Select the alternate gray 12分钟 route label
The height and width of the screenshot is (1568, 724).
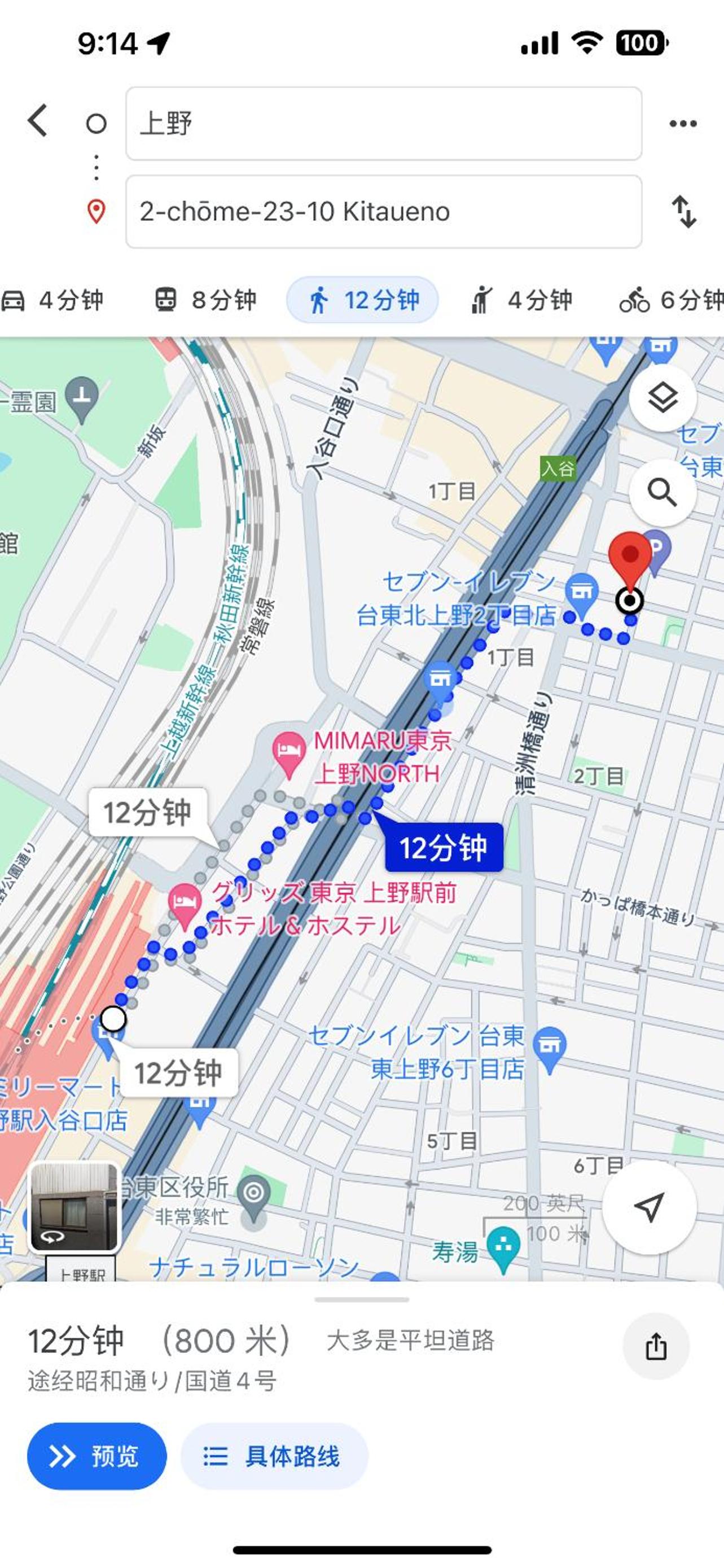click(148, 813)
